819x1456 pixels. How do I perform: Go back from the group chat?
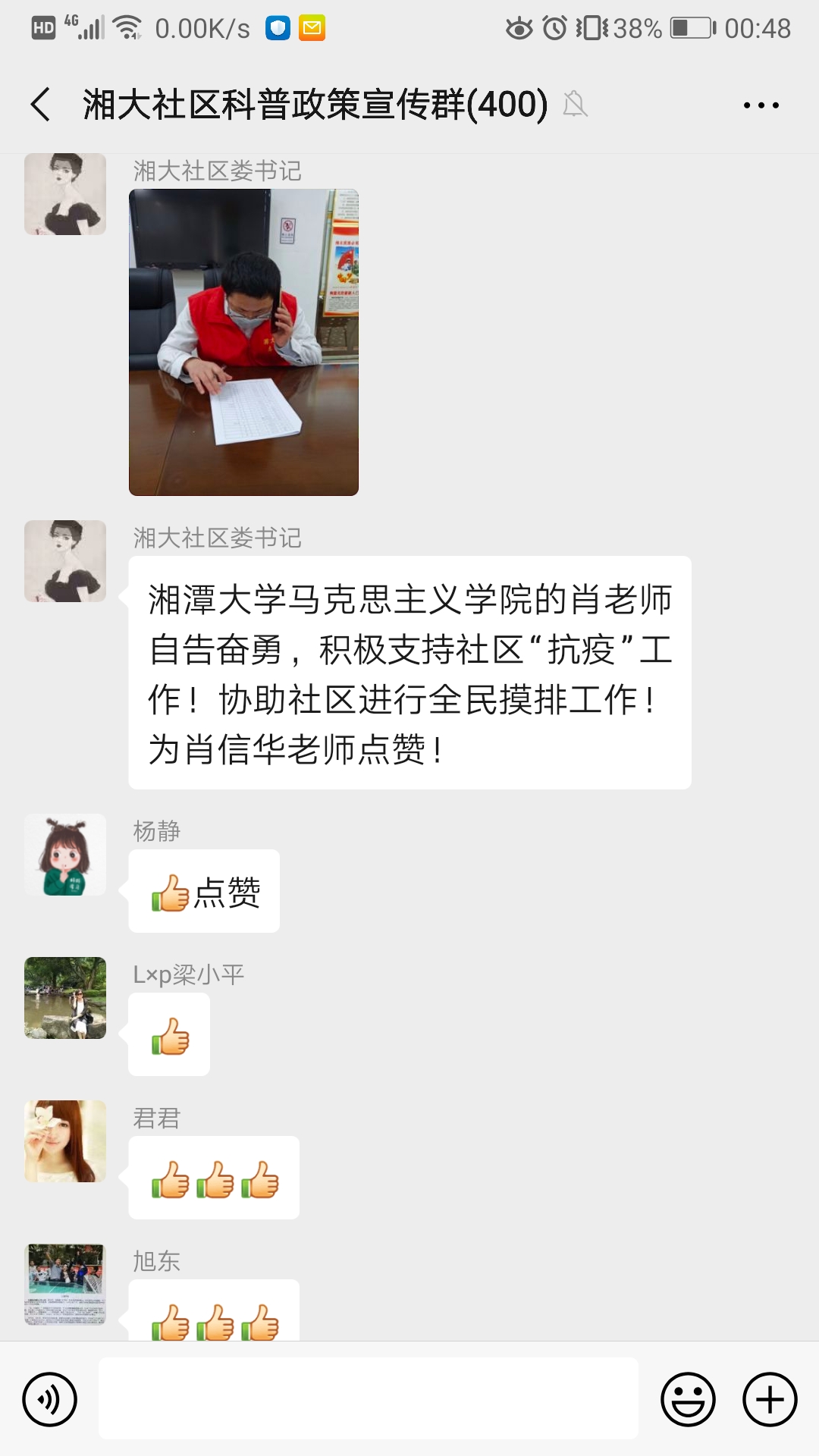[x=41, y=105]
